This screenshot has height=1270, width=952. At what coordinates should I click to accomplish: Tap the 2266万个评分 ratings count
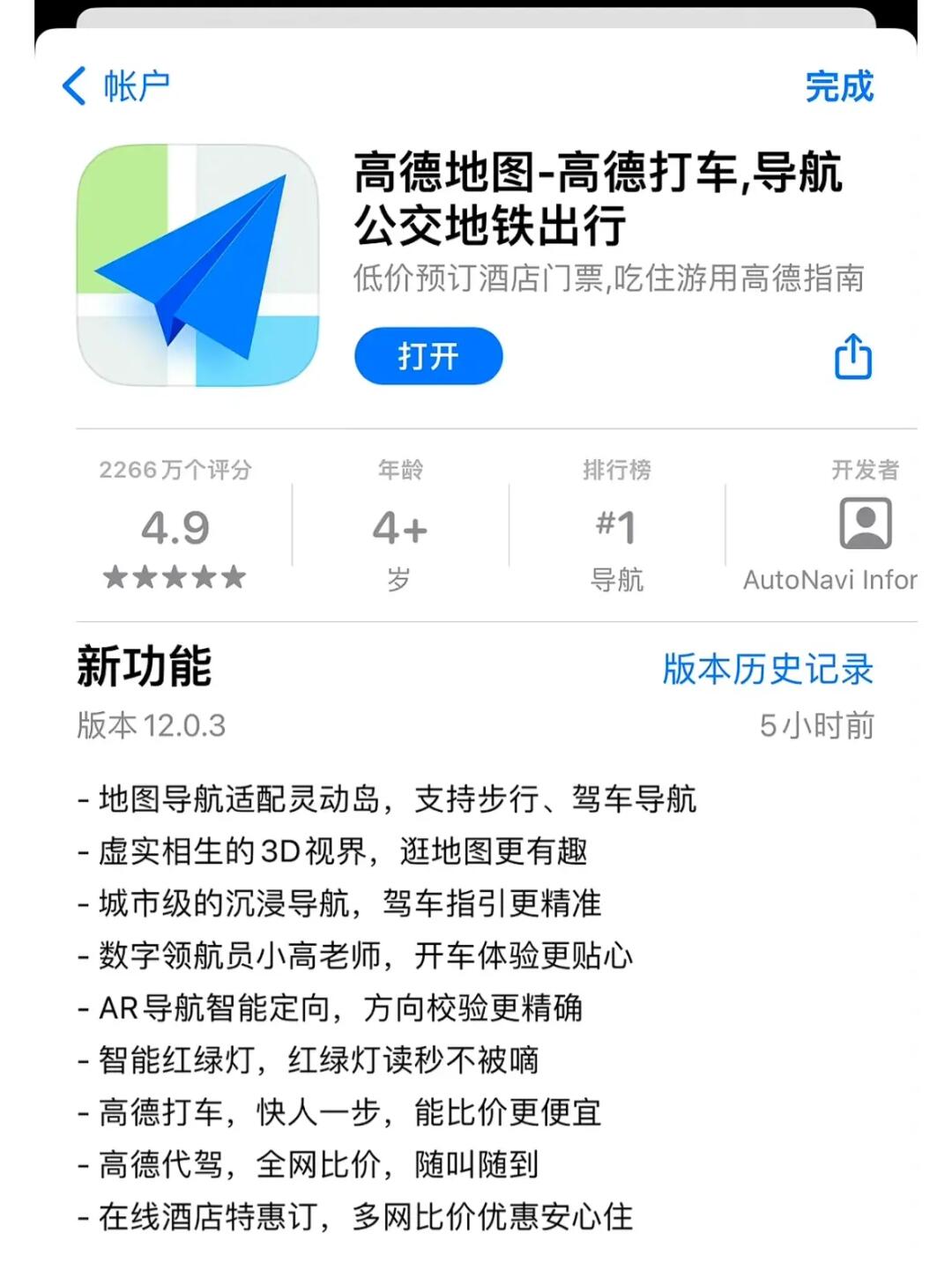tap(175, 471)
